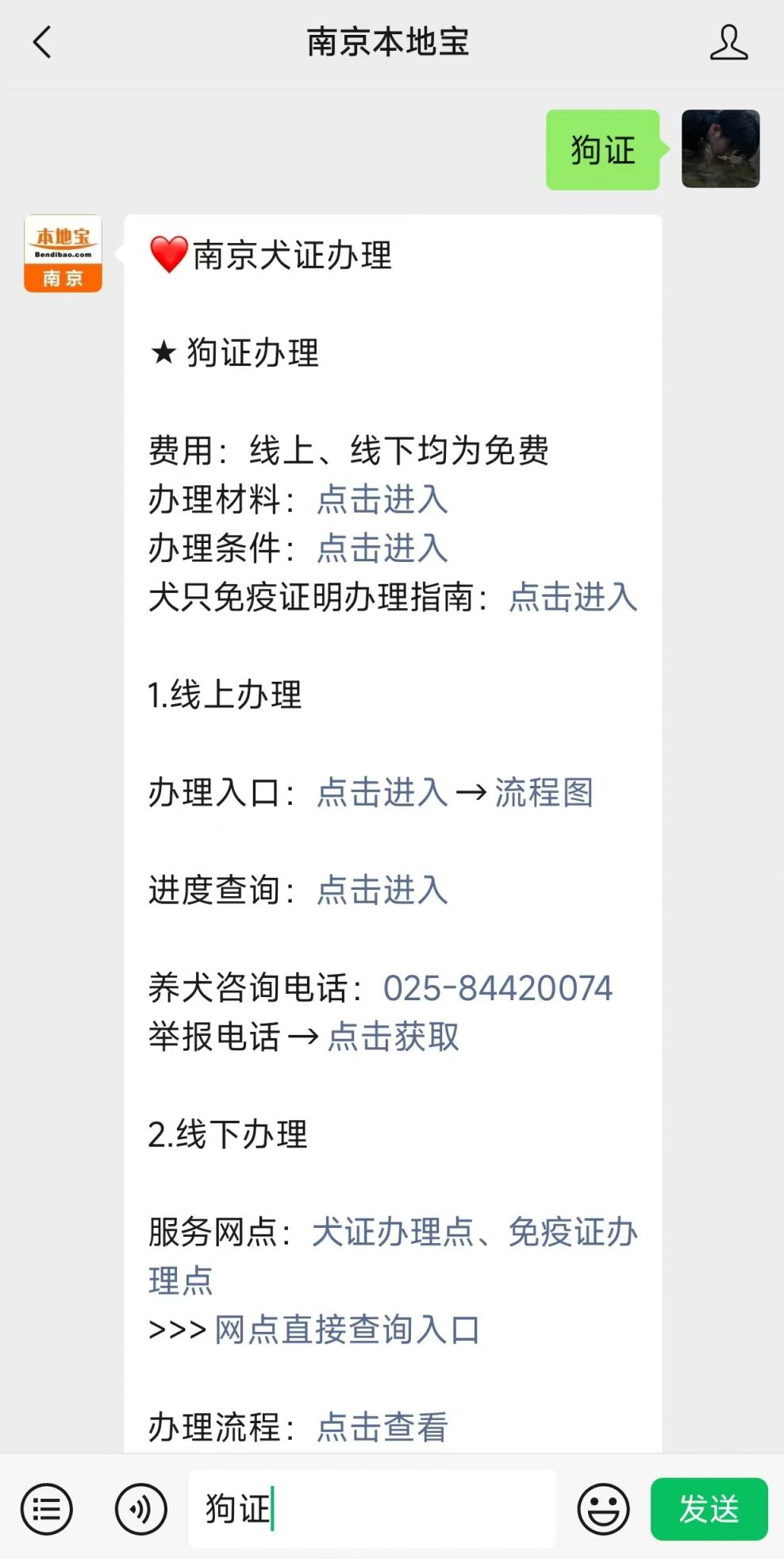Open the 办理入口 点击进入 link
The height and width of the screenshot is (1559, 784).
382,793
